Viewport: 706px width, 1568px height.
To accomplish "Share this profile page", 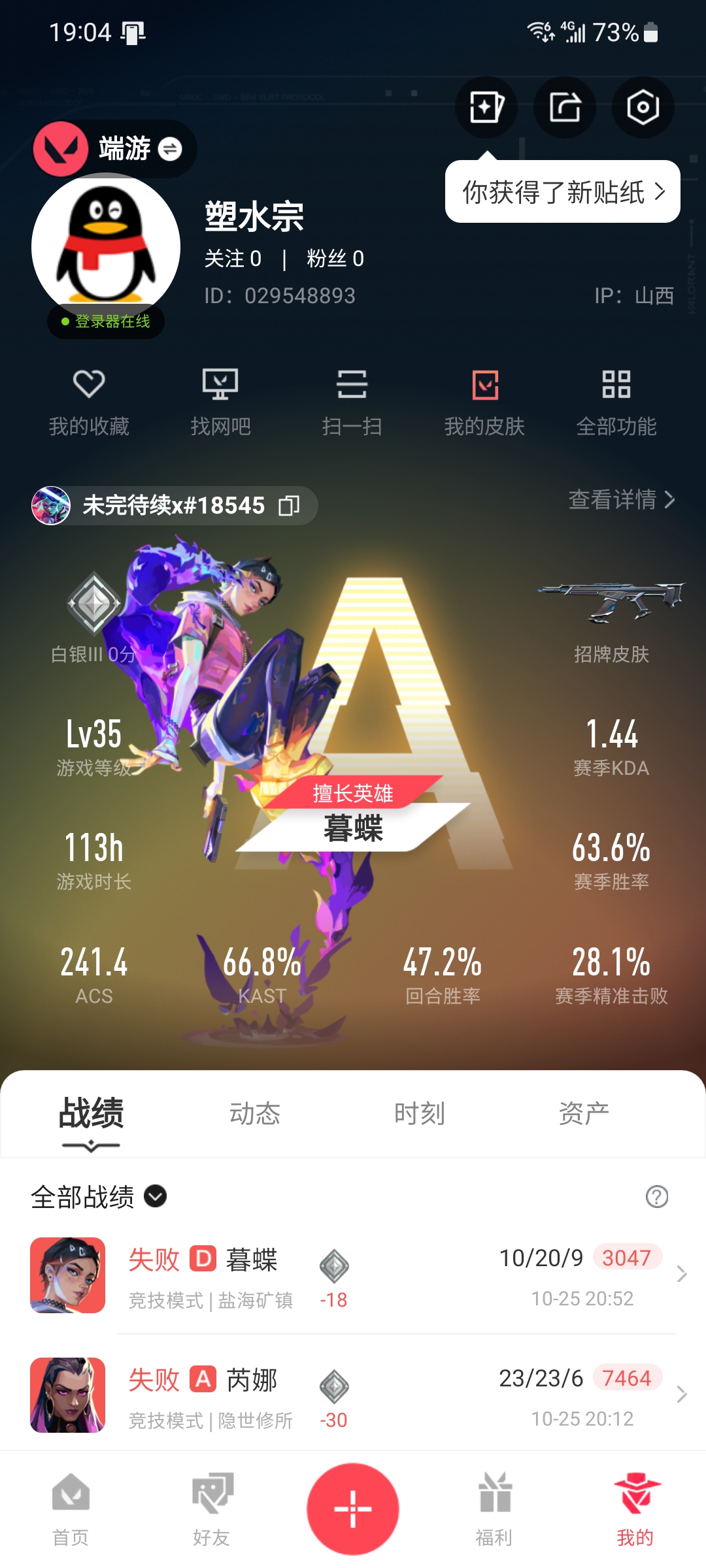I will (564, 107).
